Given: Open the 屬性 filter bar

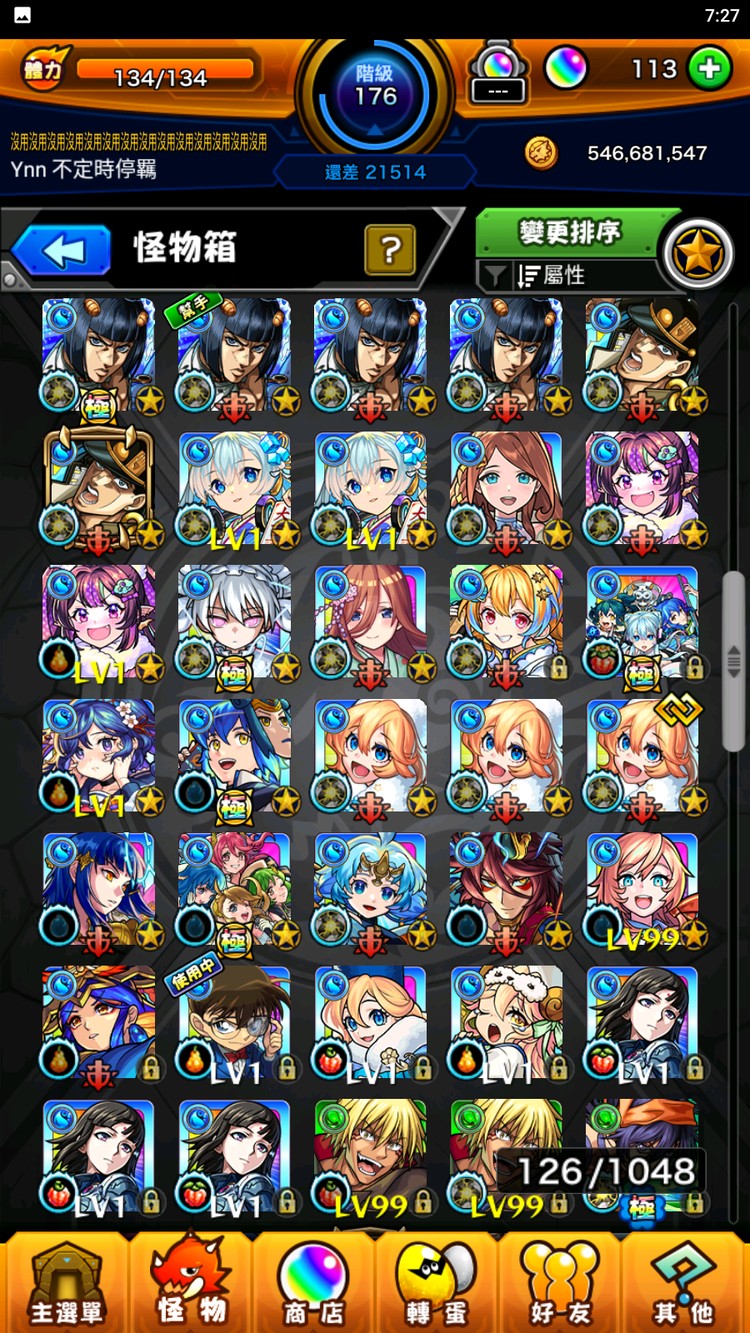Looking at the screenshot, I should click(x=565, y=275).
